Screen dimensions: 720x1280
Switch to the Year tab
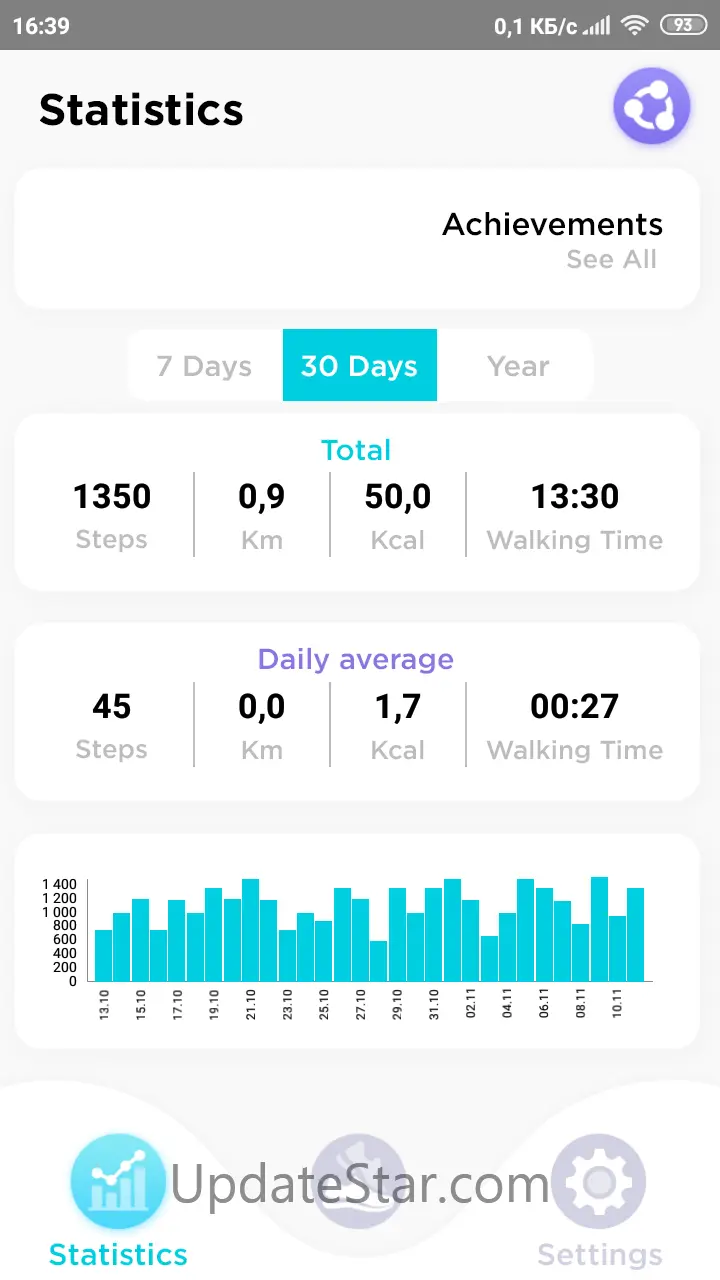(x=518, y=366)
